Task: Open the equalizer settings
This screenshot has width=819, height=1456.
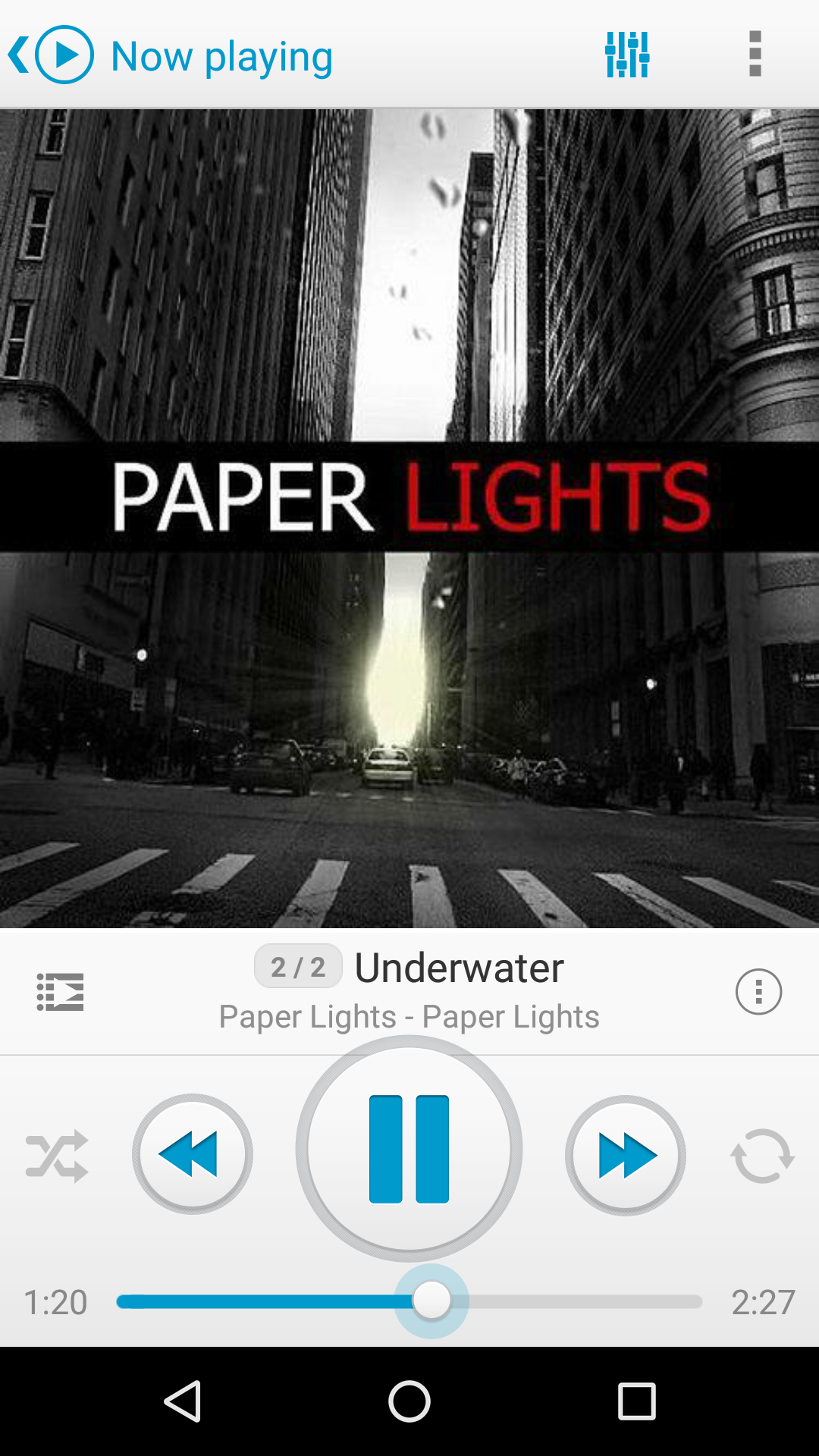Action: pyautogui.click(x=627, y=55)
